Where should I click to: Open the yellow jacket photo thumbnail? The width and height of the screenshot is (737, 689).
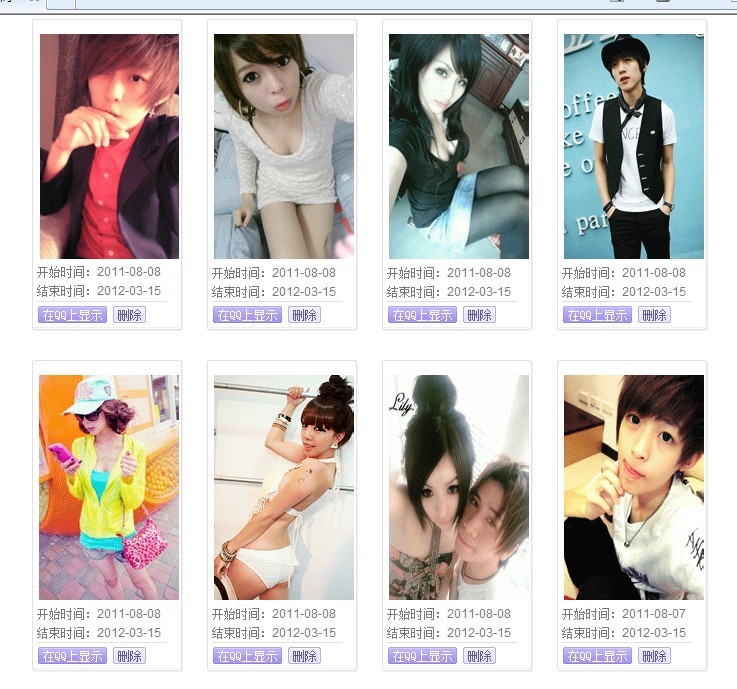pyautogui.click(x=109, y=487)
